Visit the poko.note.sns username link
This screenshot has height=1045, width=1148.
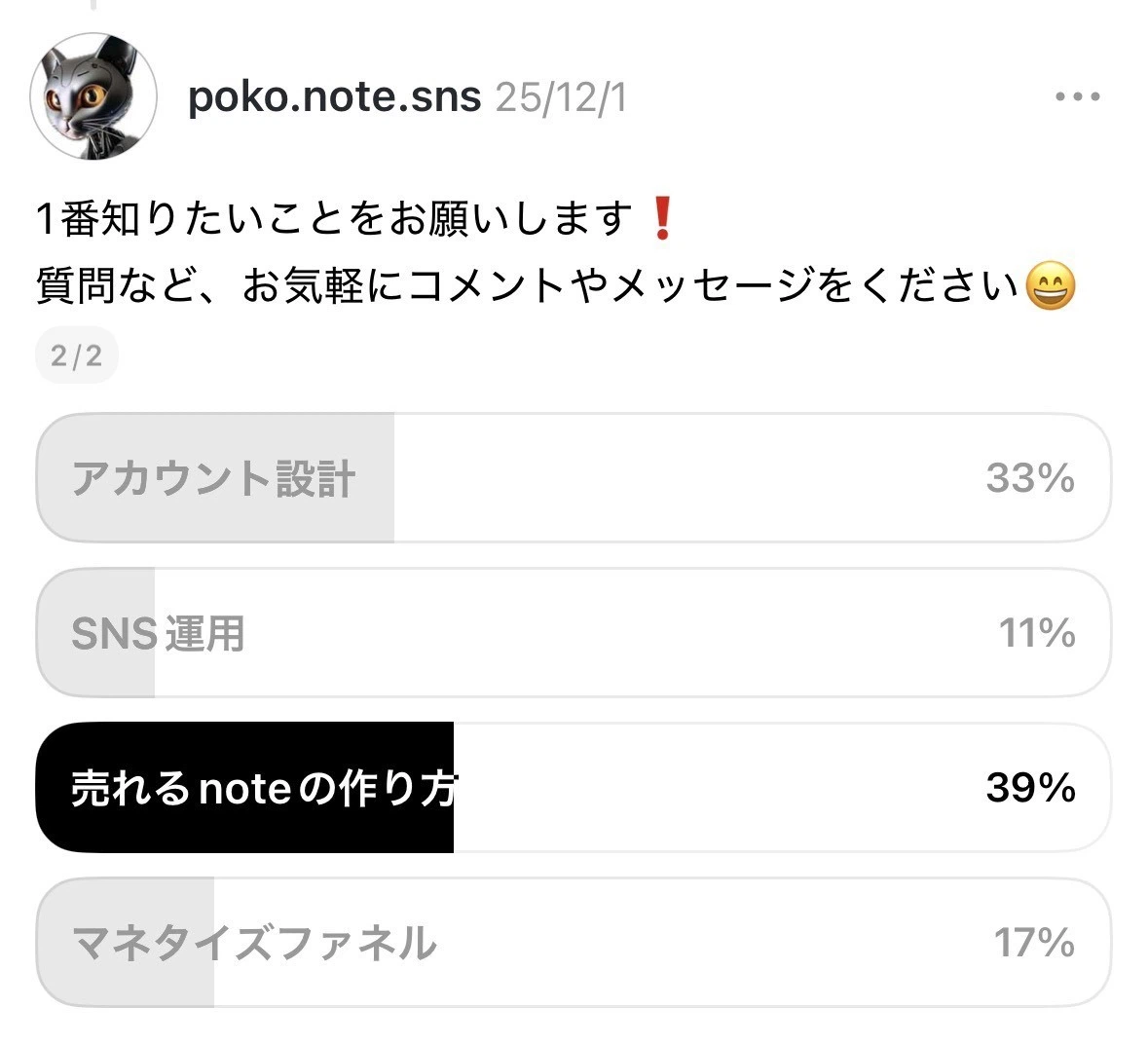click(334, 97)
